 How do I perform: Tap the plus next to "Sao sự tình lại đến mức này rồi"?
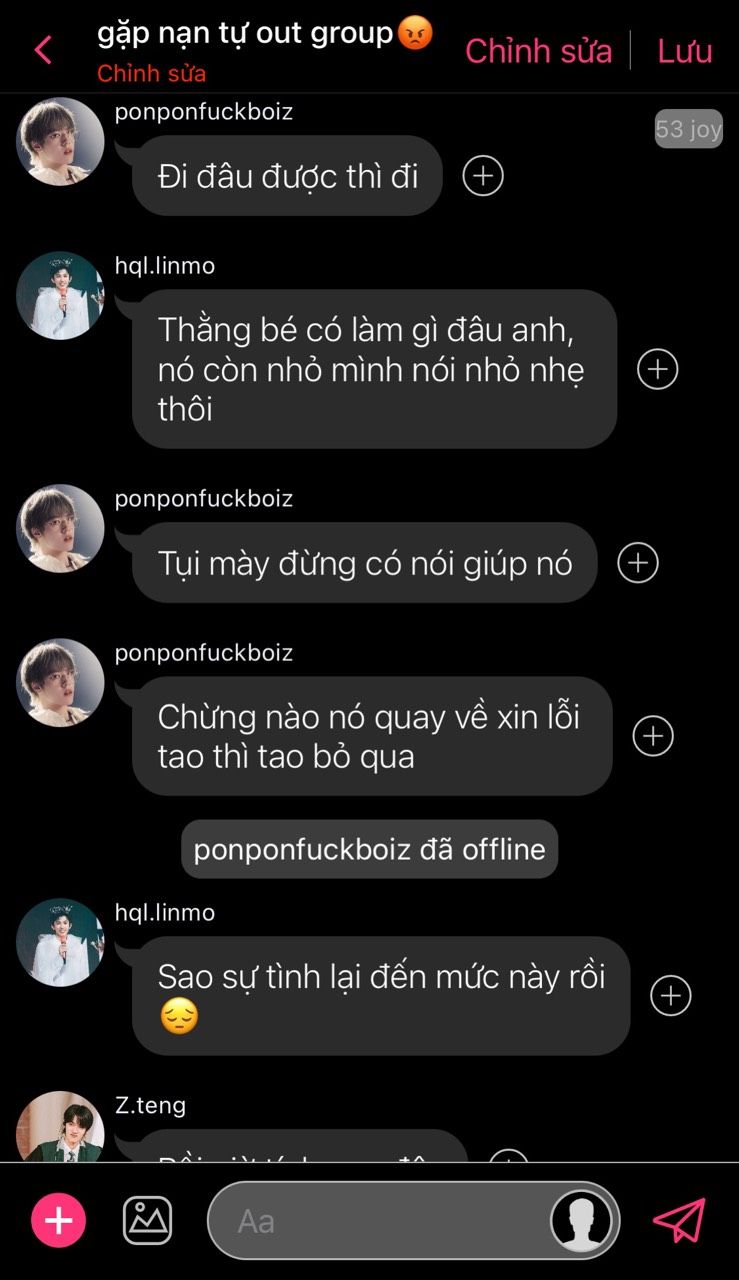click(x=670, y=996)
